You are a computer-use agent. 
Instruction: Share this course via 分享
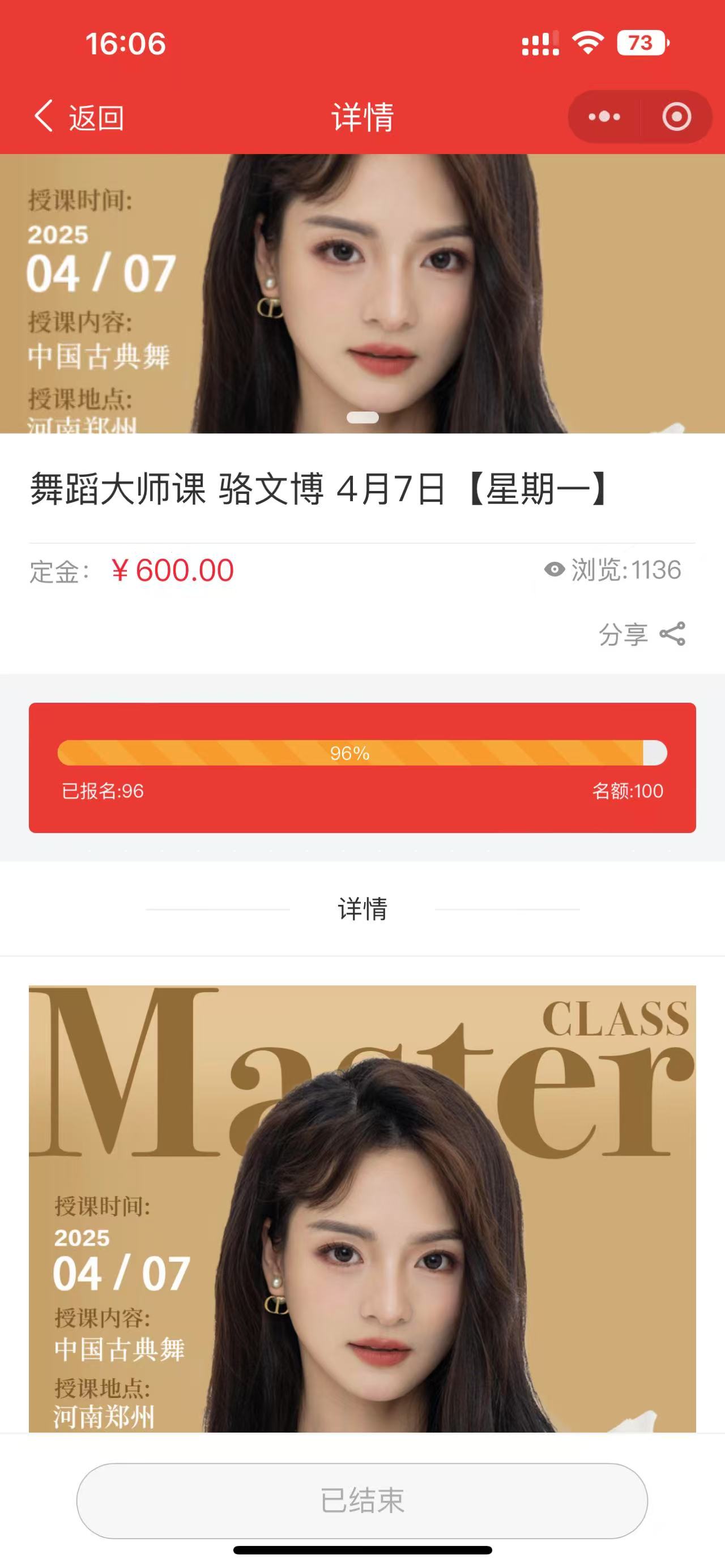(642, 634)
